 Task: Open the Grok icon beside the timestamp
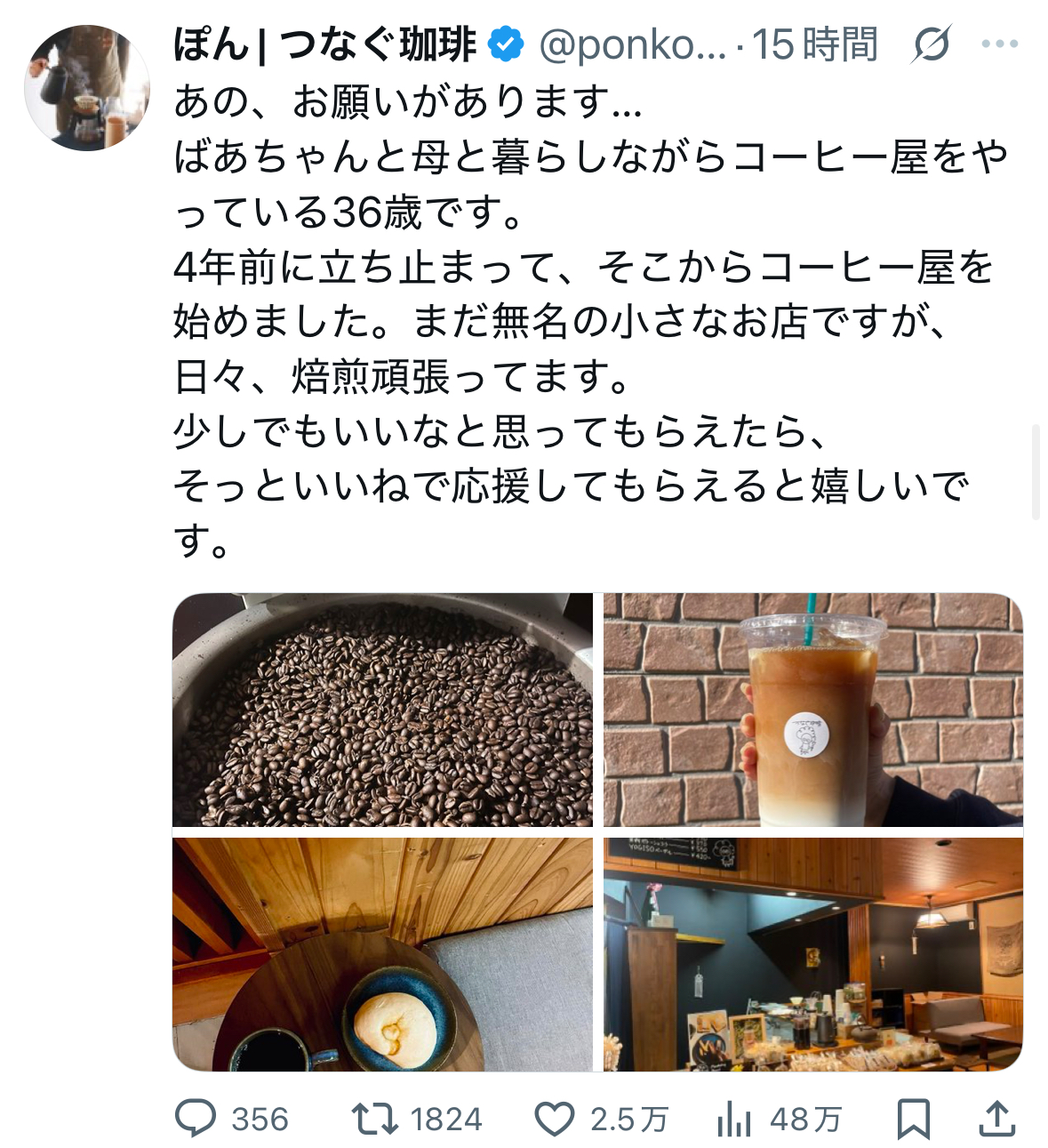click(931, 44)
